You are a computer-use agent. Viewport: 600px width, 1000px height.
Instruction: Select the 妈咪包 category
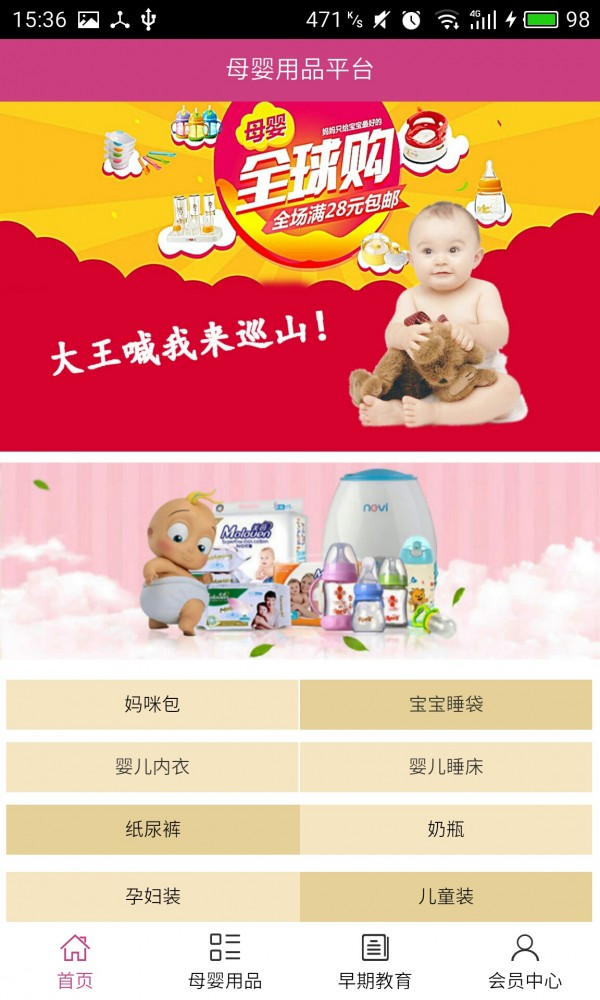(x=152, y=704)
